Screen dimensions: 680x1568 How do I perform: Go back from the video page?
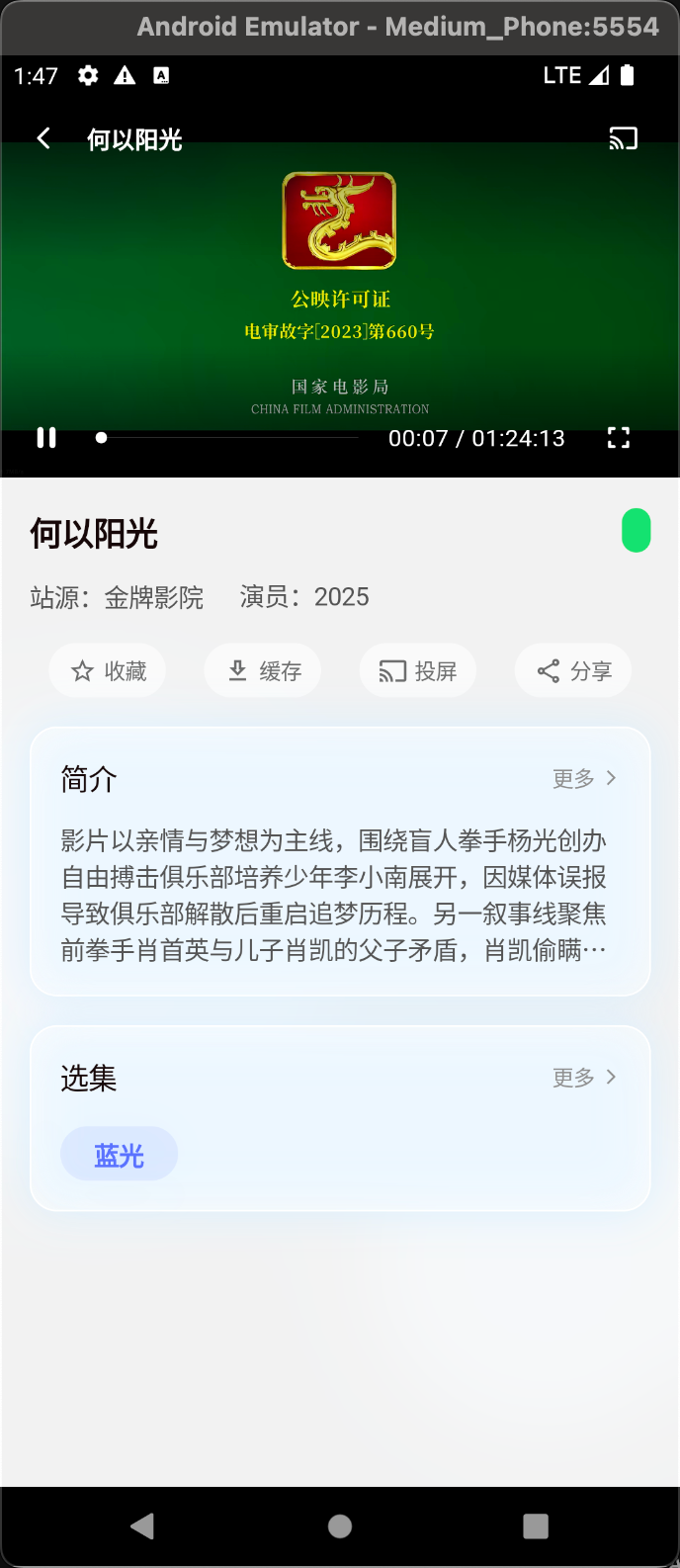(x=43, y=138)
